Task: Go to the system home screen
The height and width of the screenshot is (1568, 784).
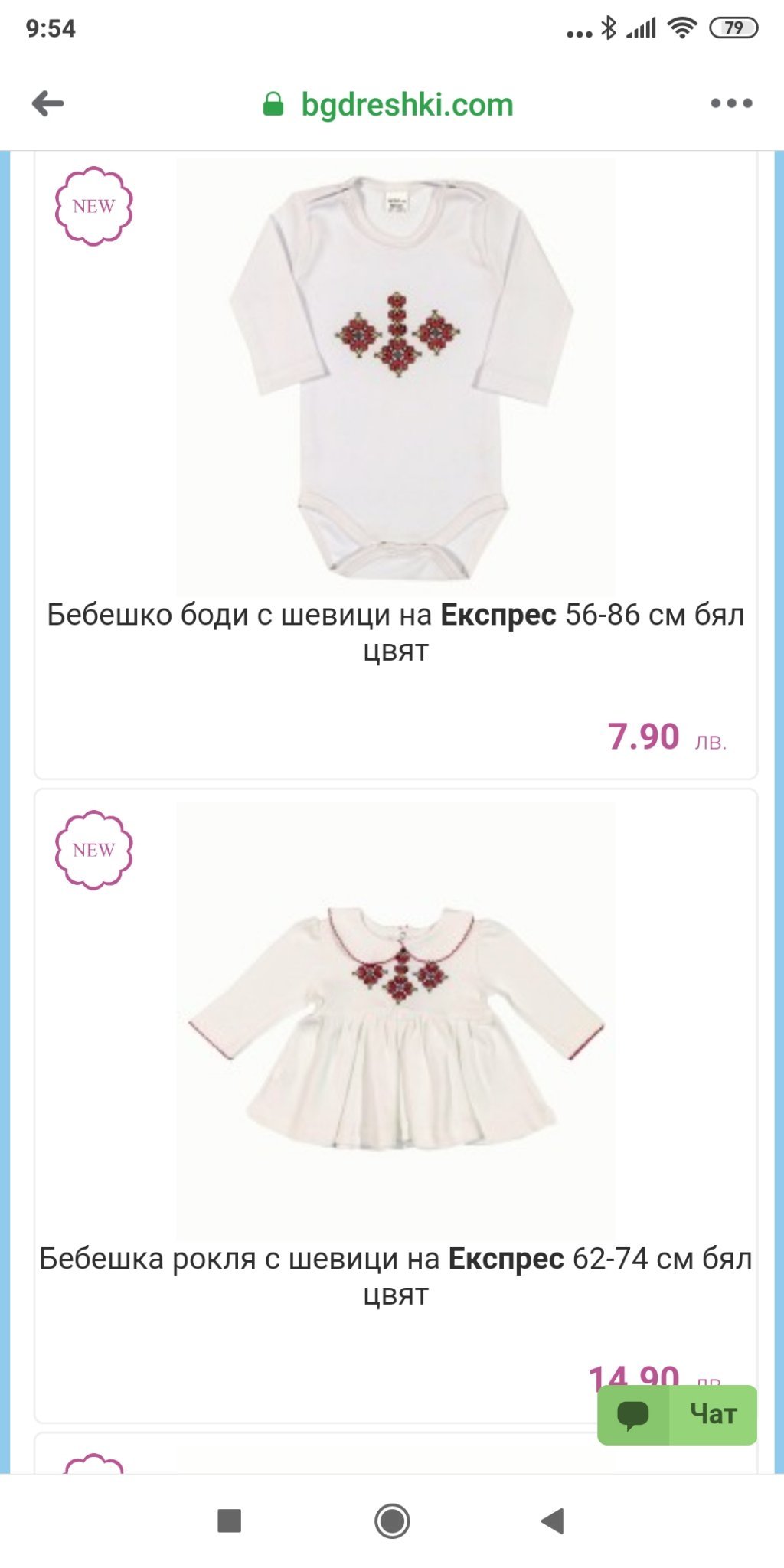Action: point(392,1521)
